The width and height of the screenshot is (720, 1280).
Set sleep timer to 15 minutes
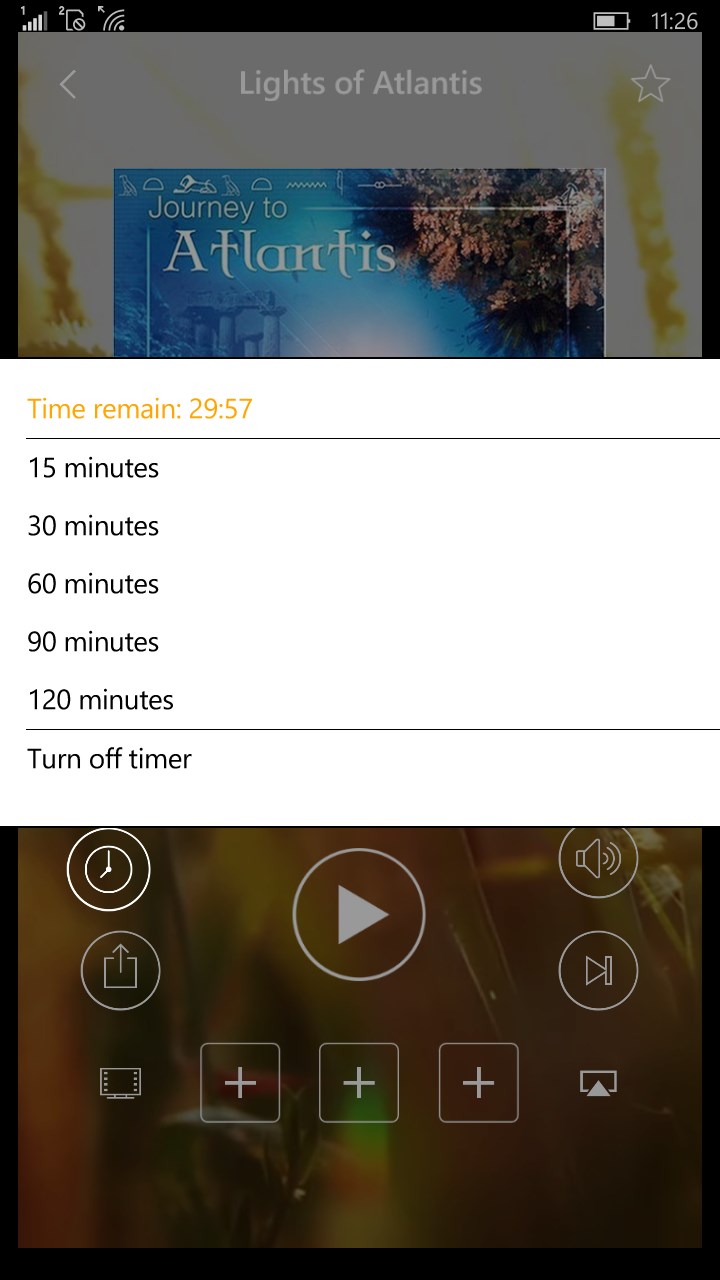pyautogui.click(x=93, y=468)
